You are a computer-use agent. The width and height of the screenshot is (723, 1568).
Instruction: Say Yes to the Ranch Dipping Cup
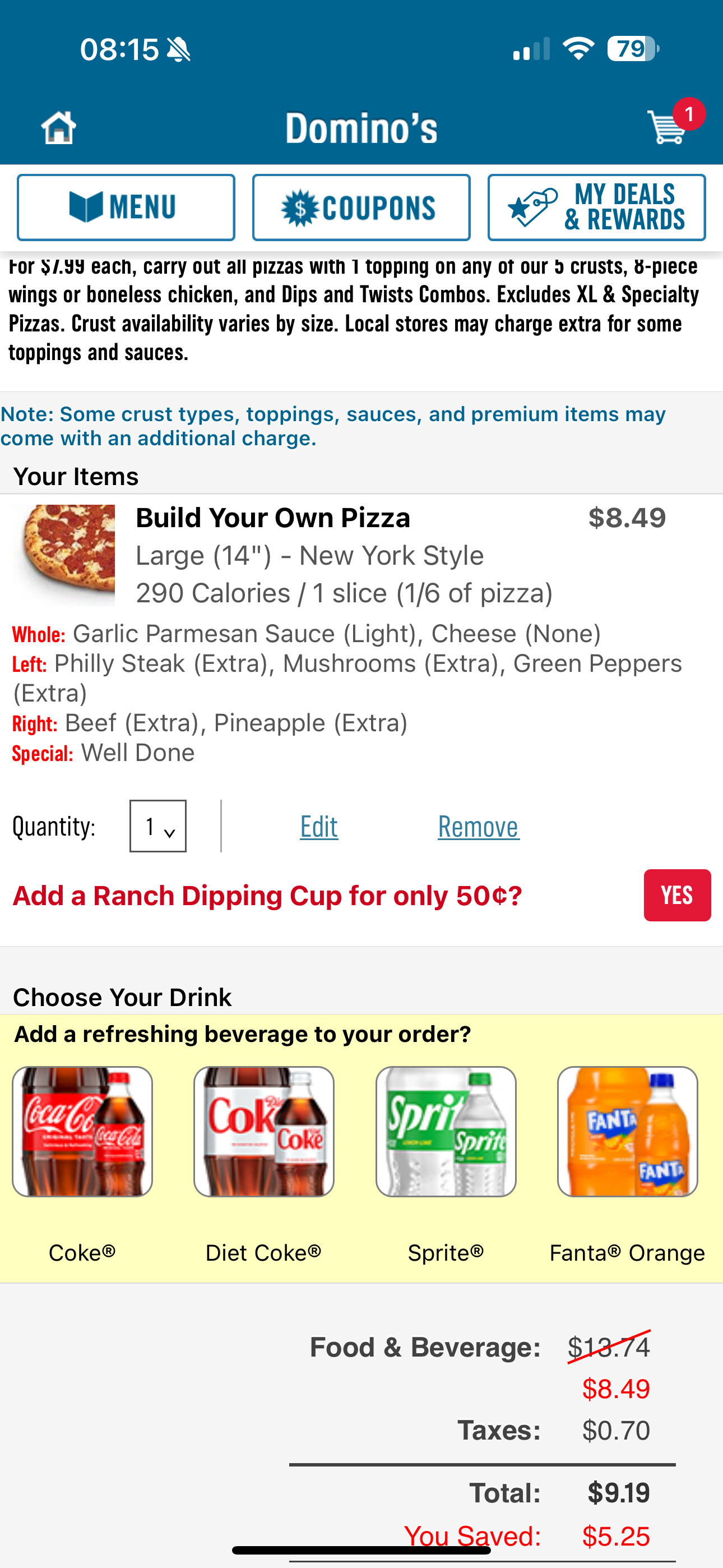pyautogui.click(x=676, y=895)
